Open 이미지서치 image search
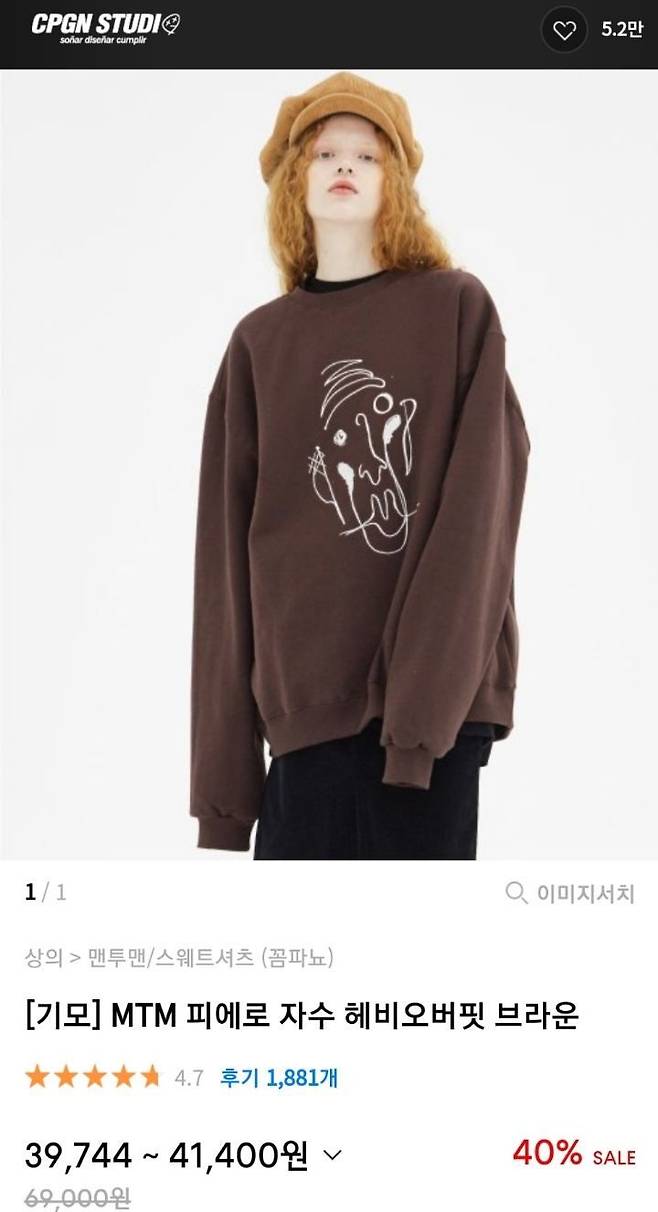The width and height of the screenshot is (658, 1212). pos(571,893)
